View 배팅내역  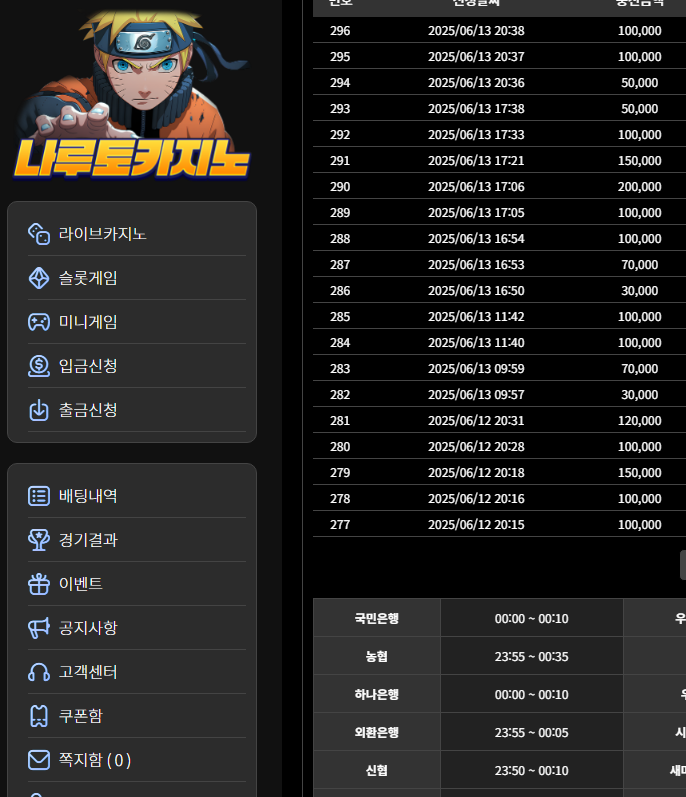pos(88,496)
